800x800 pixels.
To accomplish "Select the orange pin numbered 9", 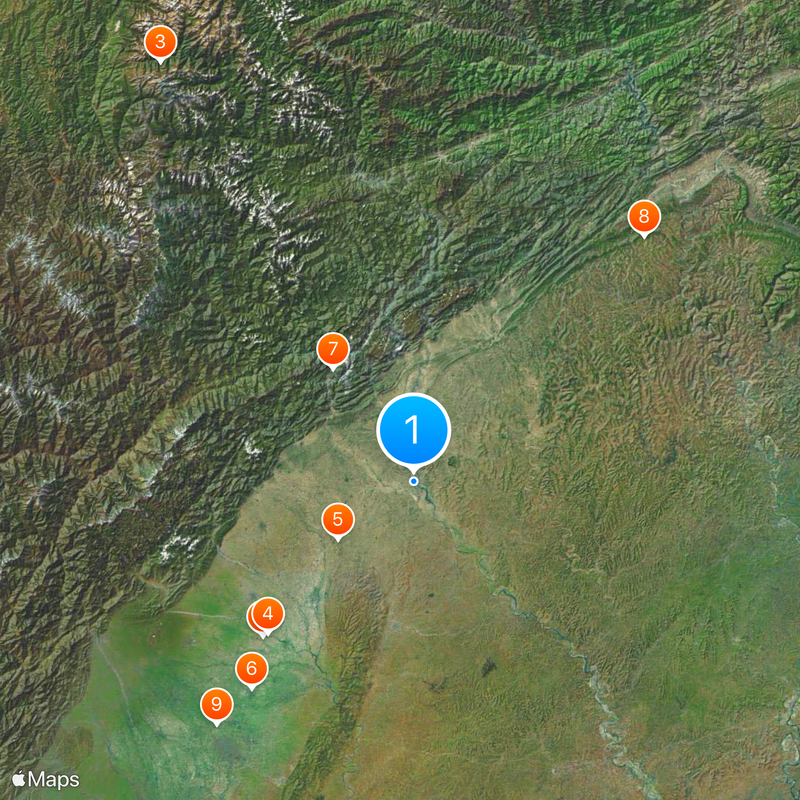I will pos(217,704).
